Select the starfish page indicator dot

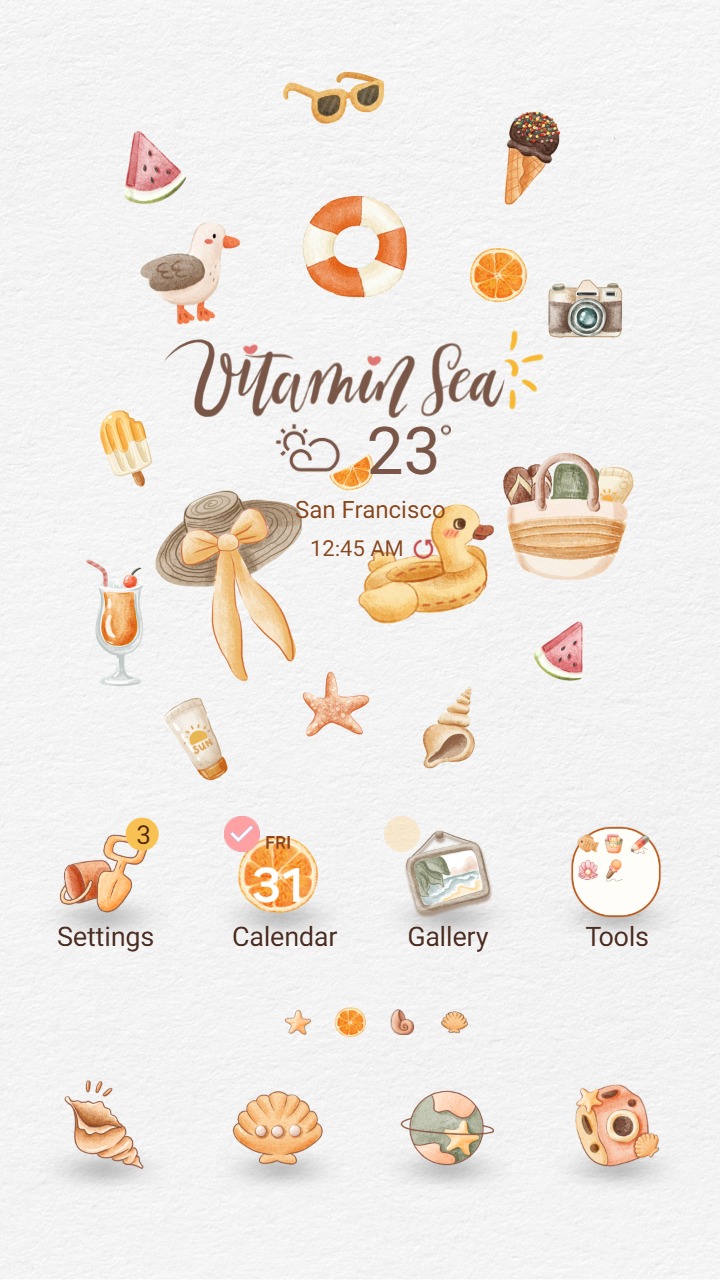tap(297, 1022)
